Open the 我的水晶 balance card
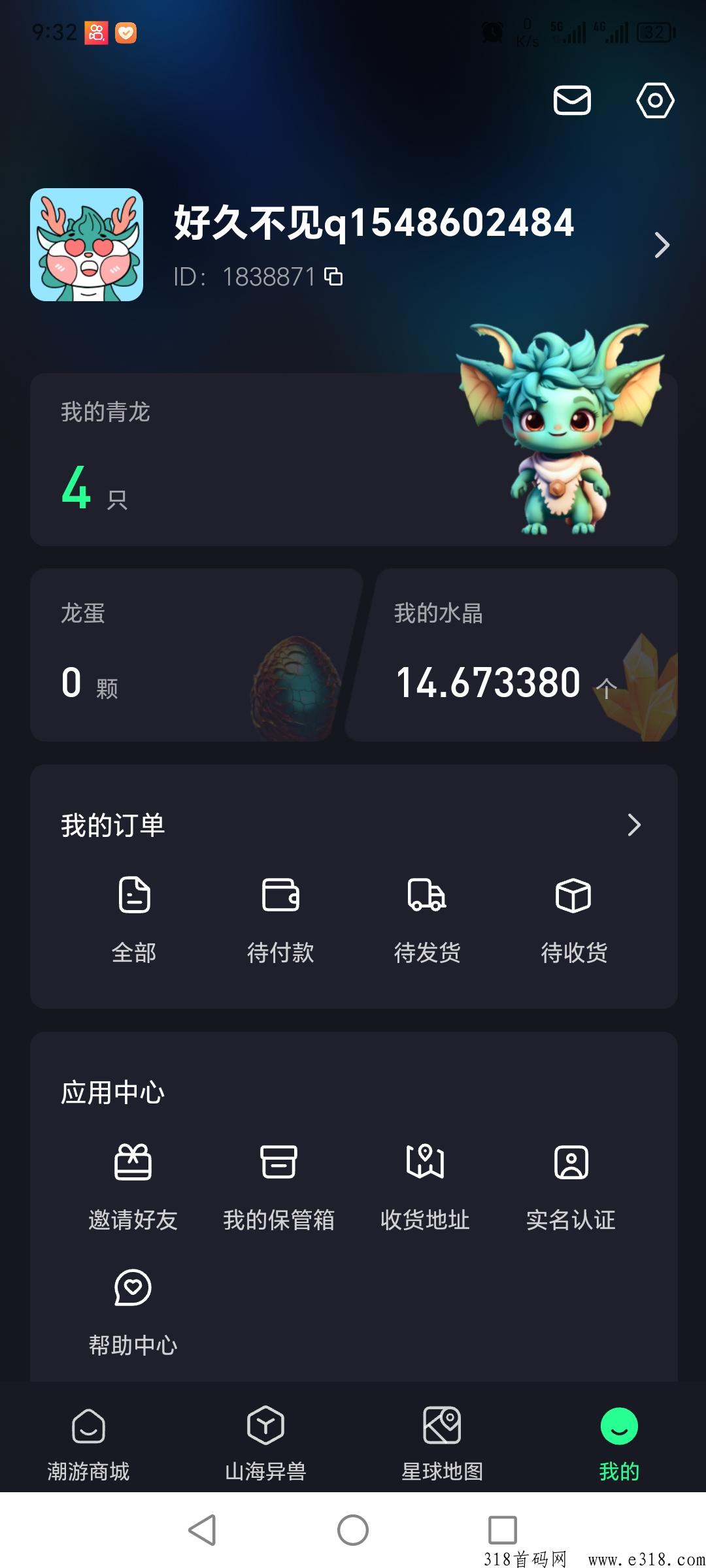This screenshot has height=1568, width=706. click(513, 655)
